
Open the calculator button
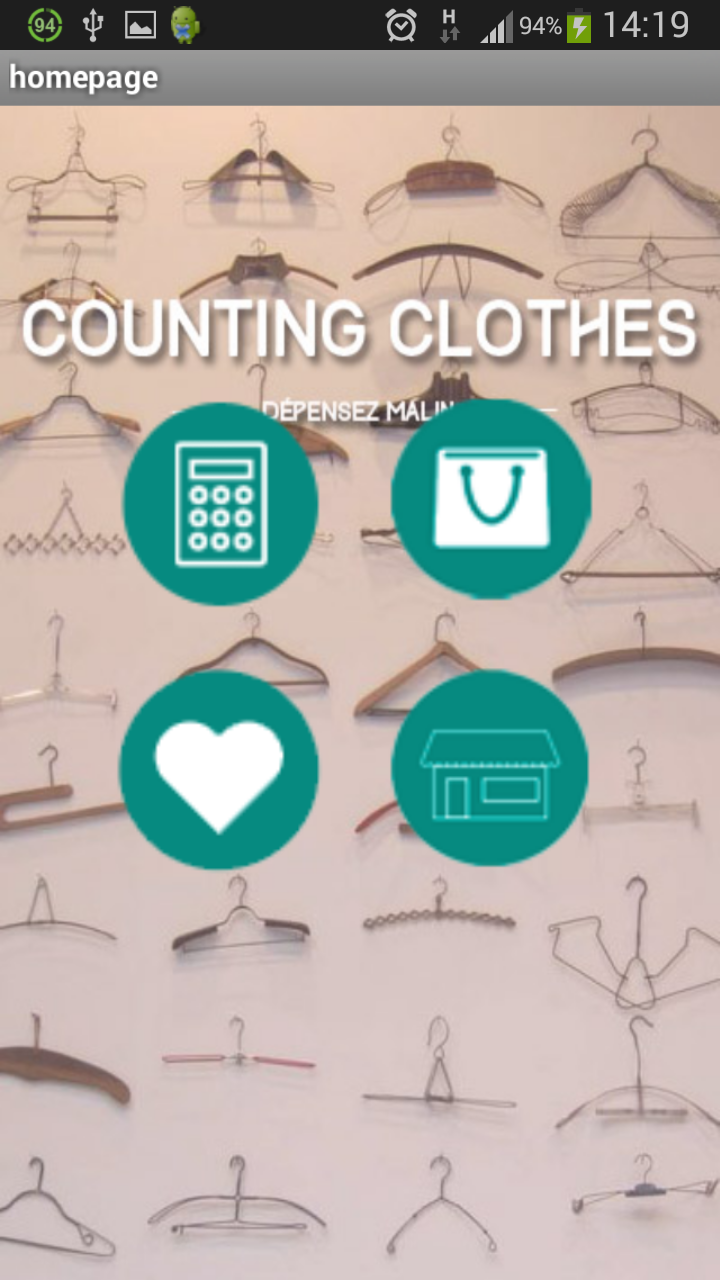tap(220, 503)
